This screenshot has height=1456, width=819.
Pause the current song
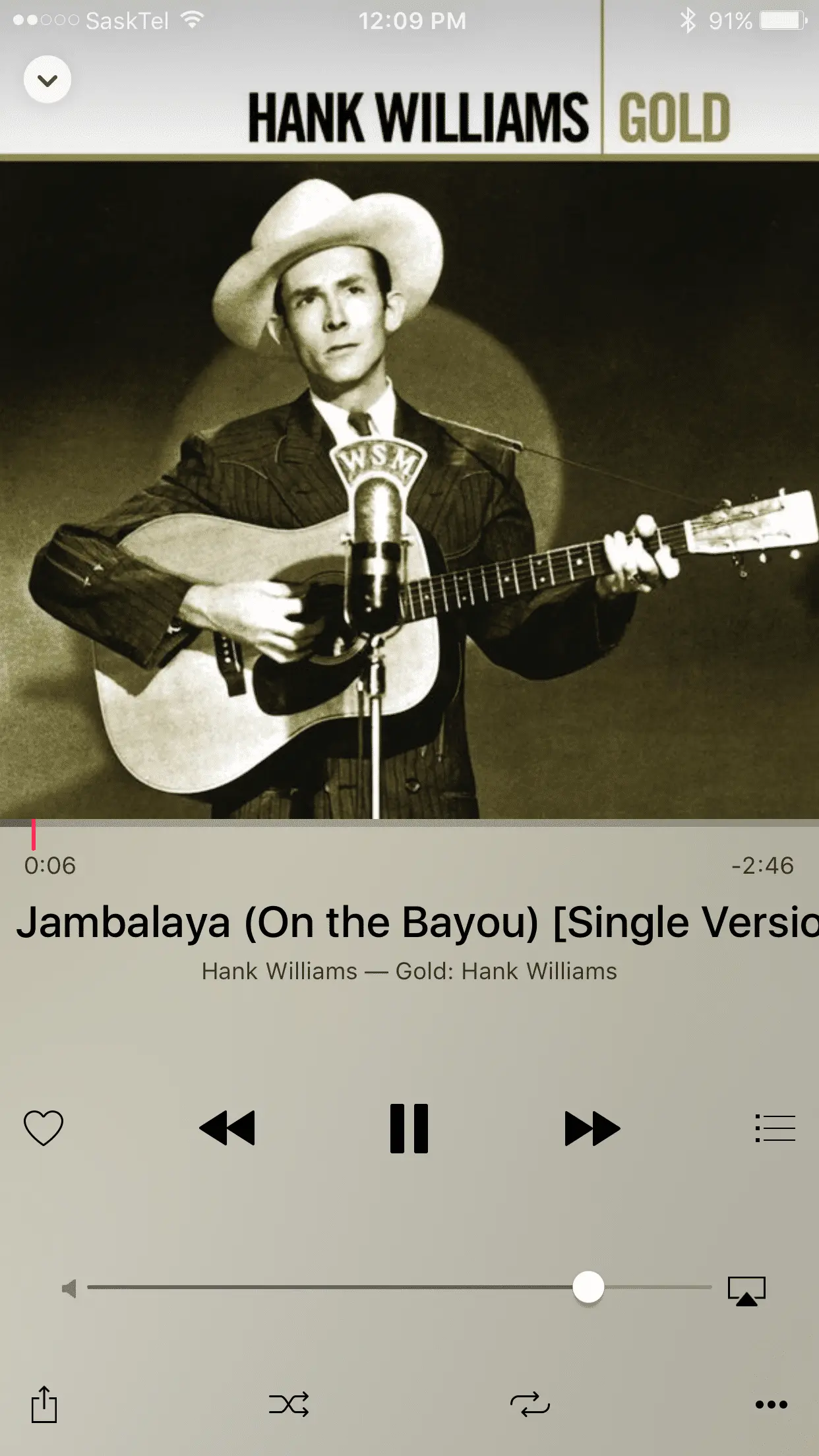pyautogui.click(x=409, y=1128)
